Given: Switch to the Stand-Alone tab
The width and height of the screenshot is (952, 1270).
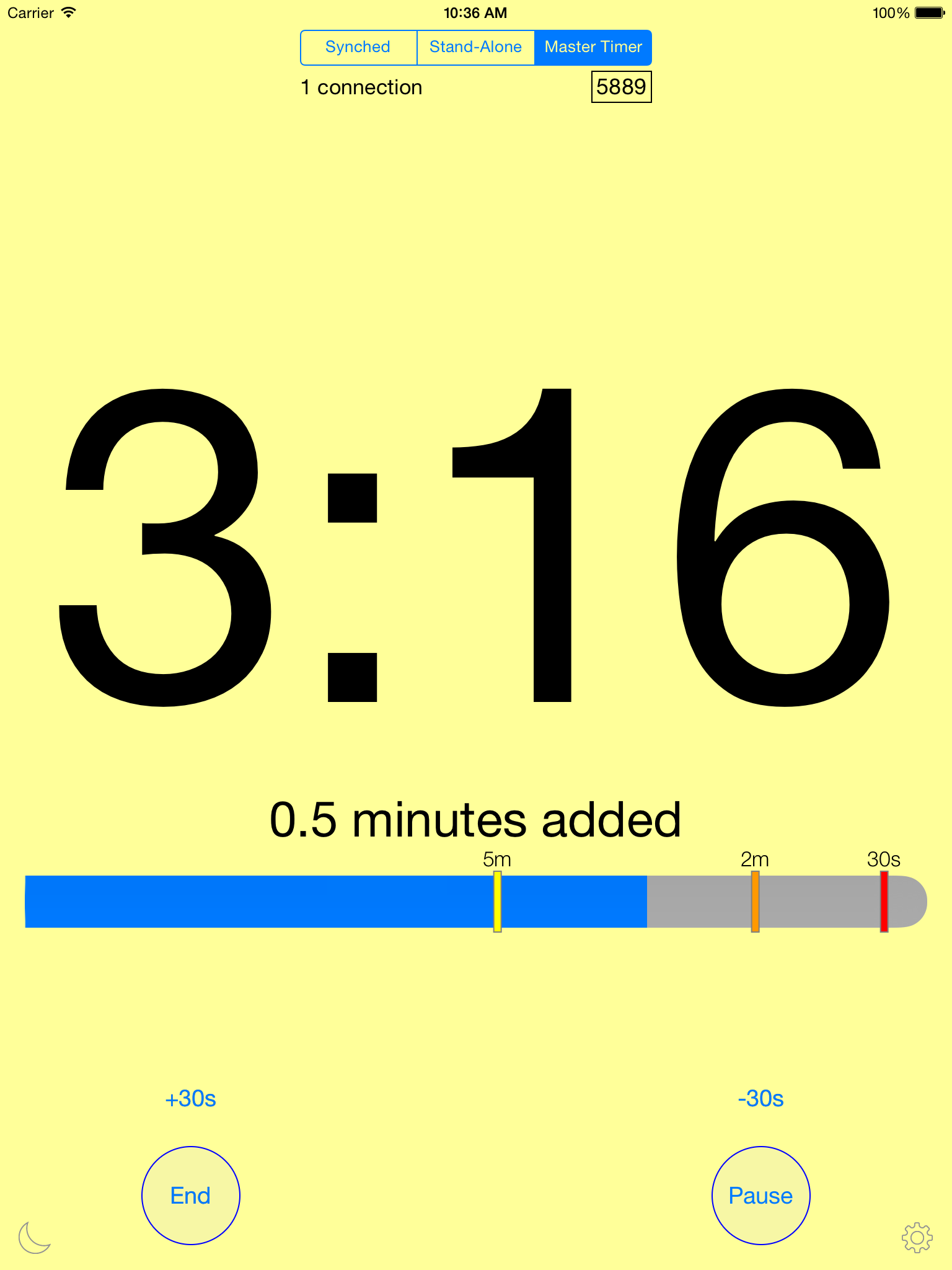Looking at the screenshot, I should [475, 47].
